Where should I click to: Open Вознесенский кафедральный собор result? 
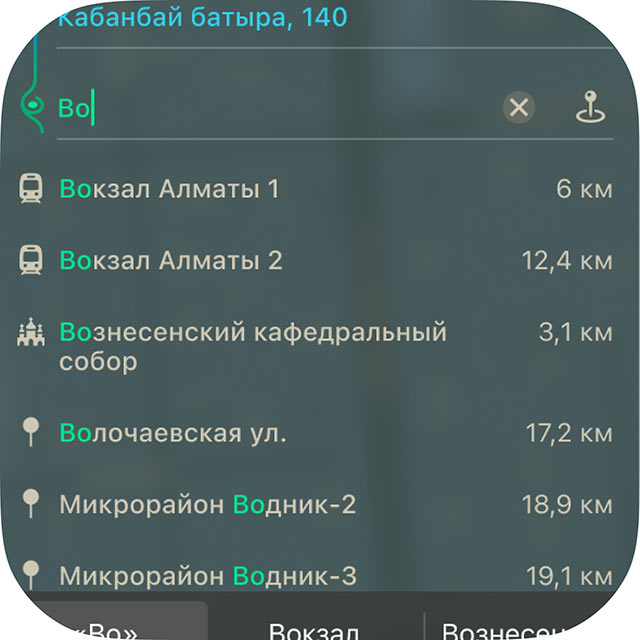click(314, 347)
